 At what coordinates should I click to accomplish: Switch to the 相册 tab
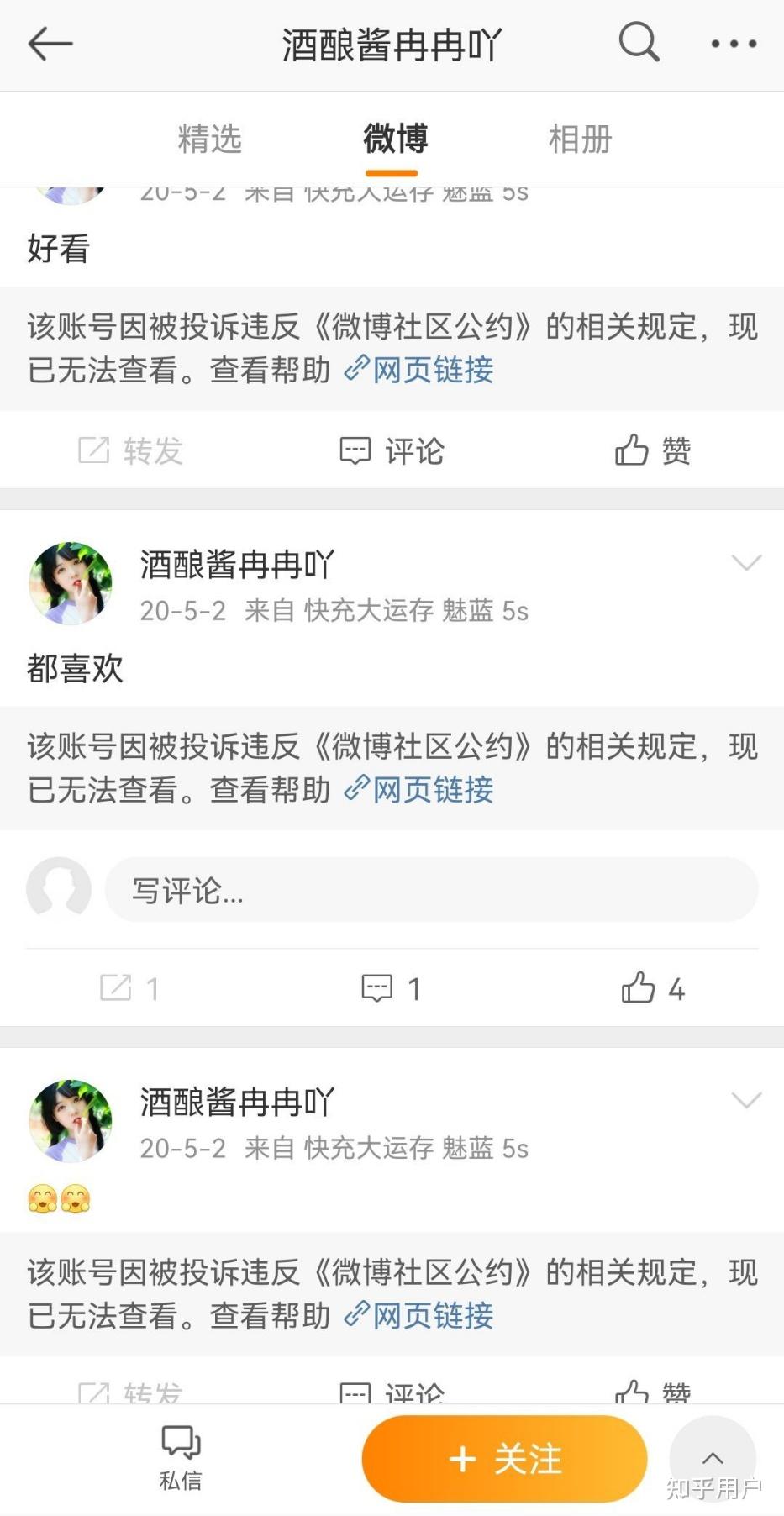579,139
